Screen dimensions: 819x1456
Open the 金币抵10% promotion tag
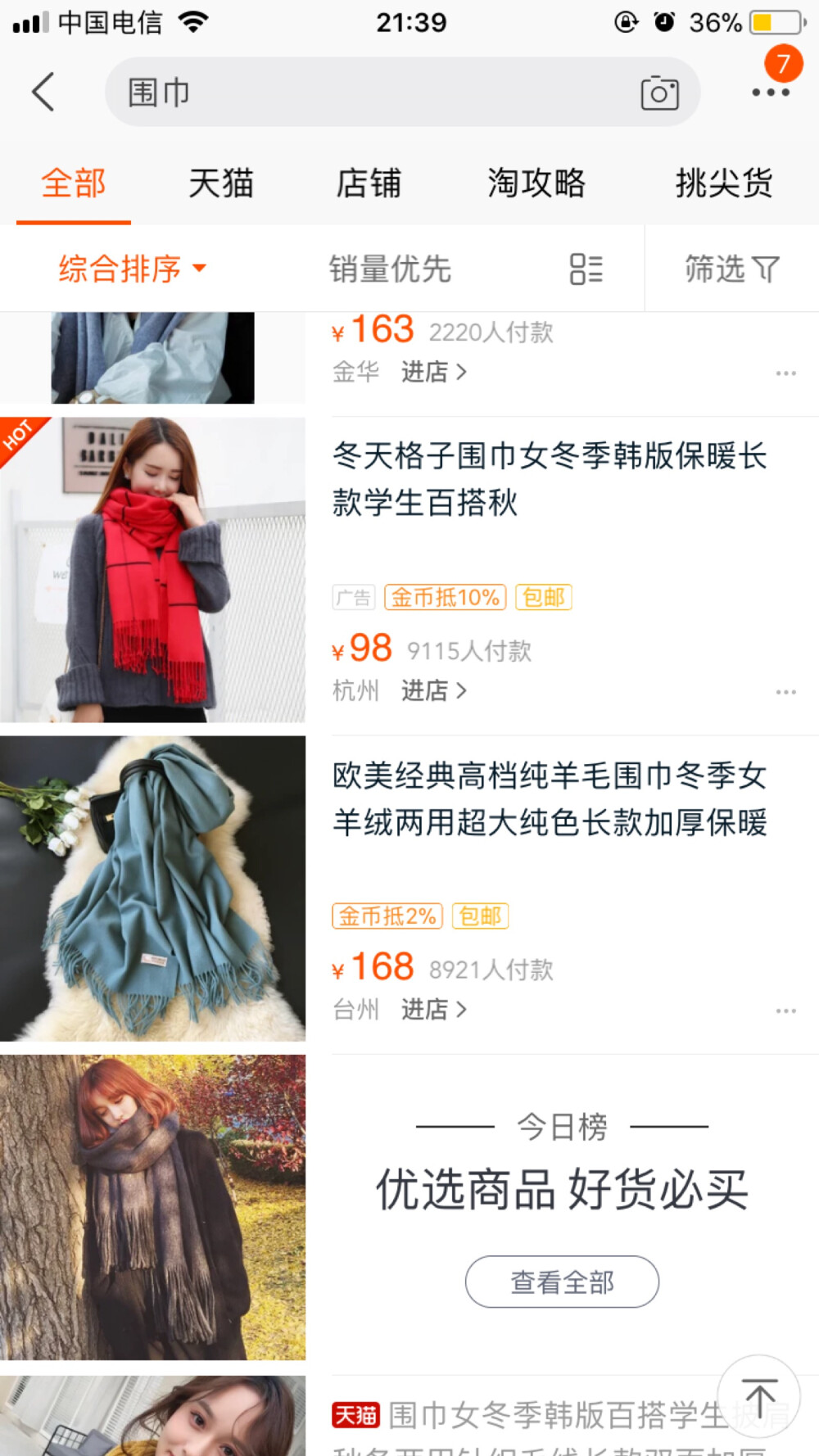[445, 597]
